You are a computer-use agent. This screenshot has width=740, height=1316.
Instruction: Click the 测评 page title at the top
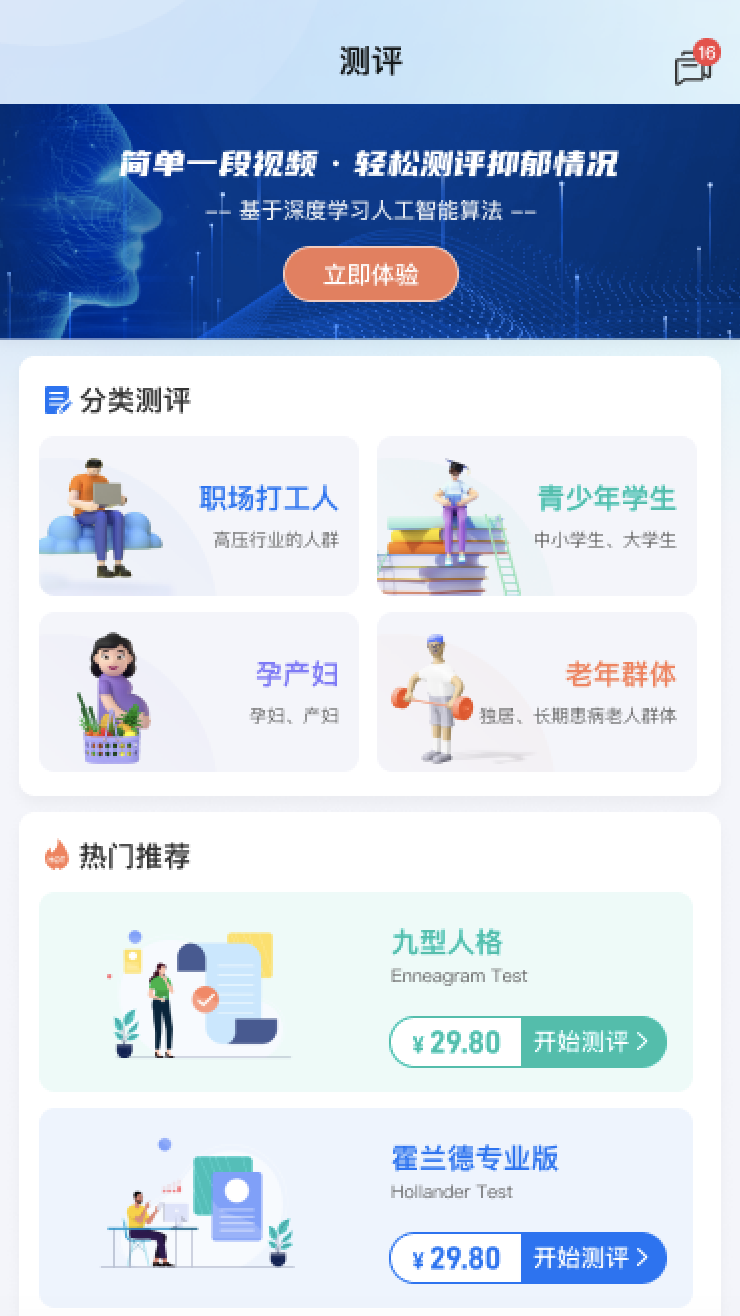click(x=370, y=62)
